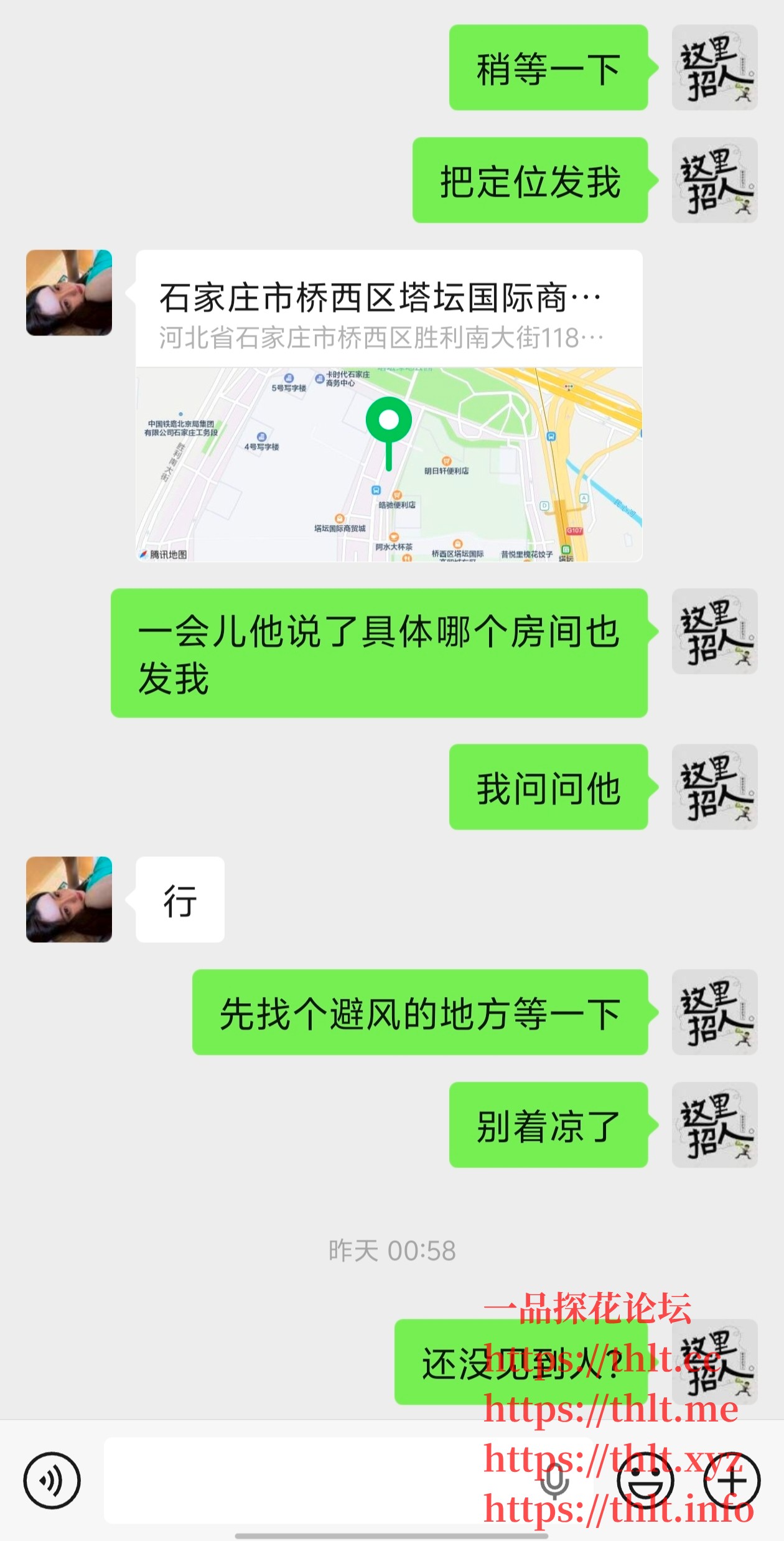The height and width of the screenshot is (1541, 784).
Task: Open my profile from the avatar beside 稍等一下
Action: [x=714, y=68]
